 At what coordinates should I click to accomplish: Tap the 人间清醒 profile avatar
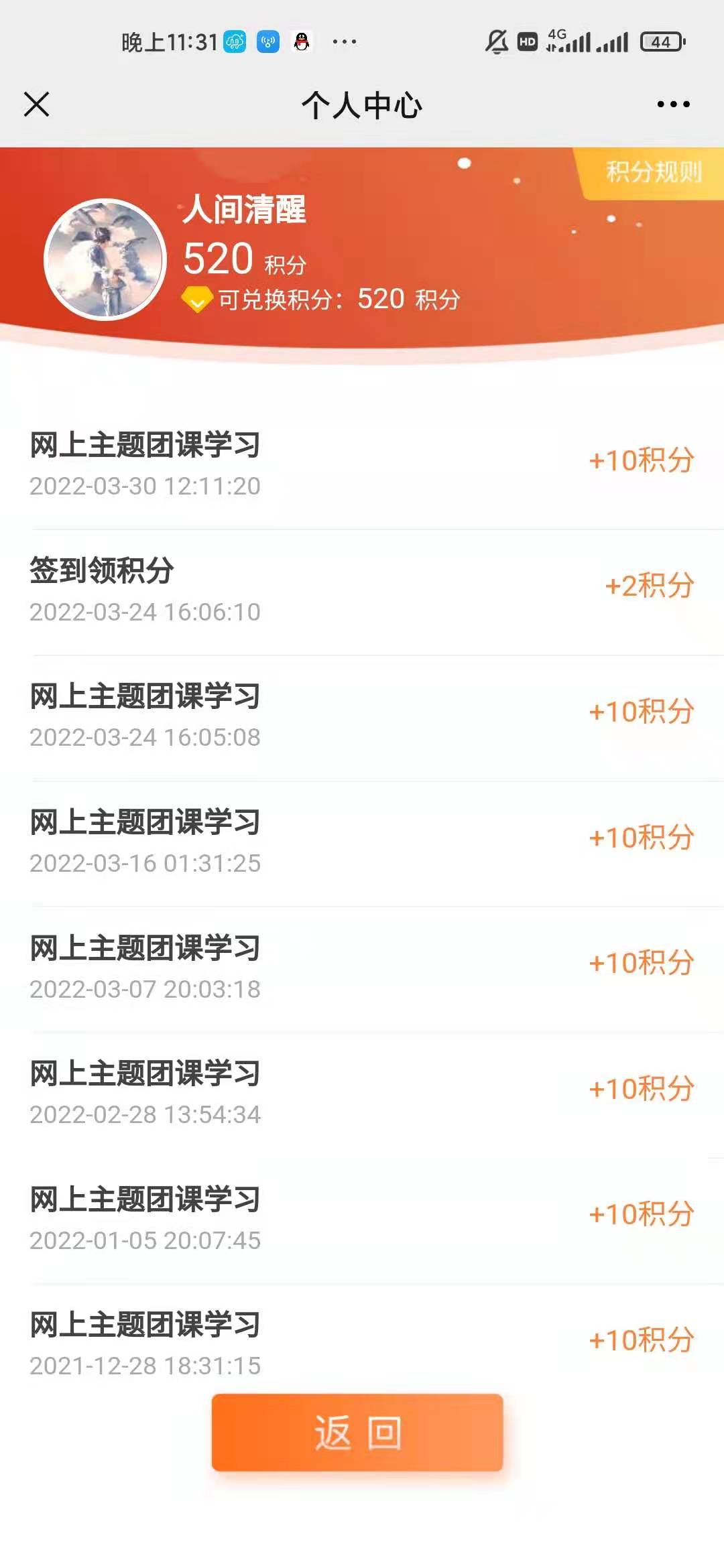pos(105,259)
